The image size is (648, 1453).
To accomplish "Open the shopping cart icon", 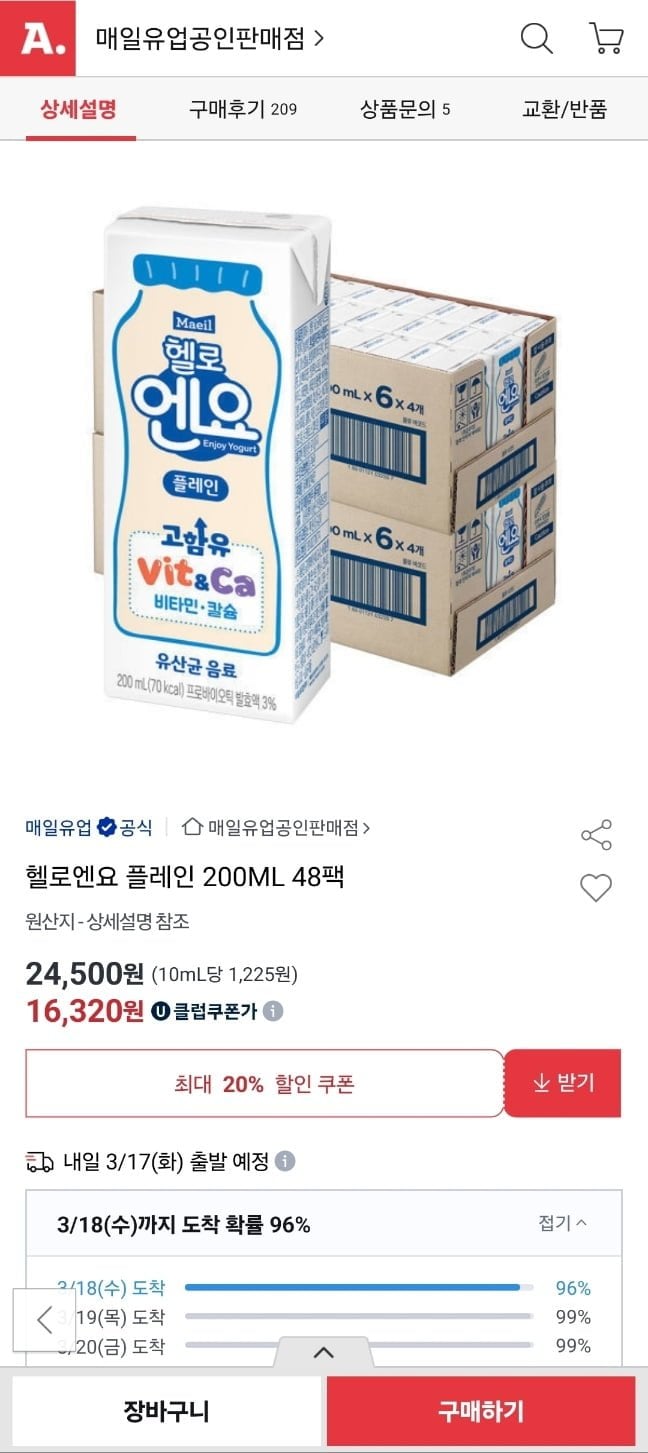I will coord(606,38).
